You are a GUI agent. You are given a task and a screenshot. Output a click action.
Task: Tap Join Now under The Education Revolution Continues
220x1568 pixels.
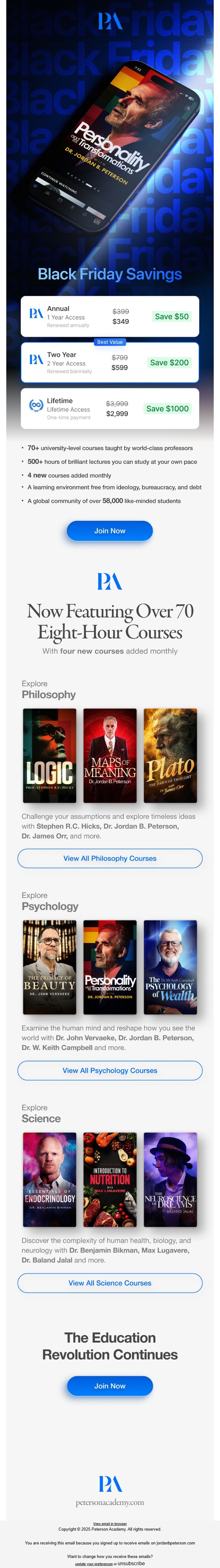point(110,1385)
